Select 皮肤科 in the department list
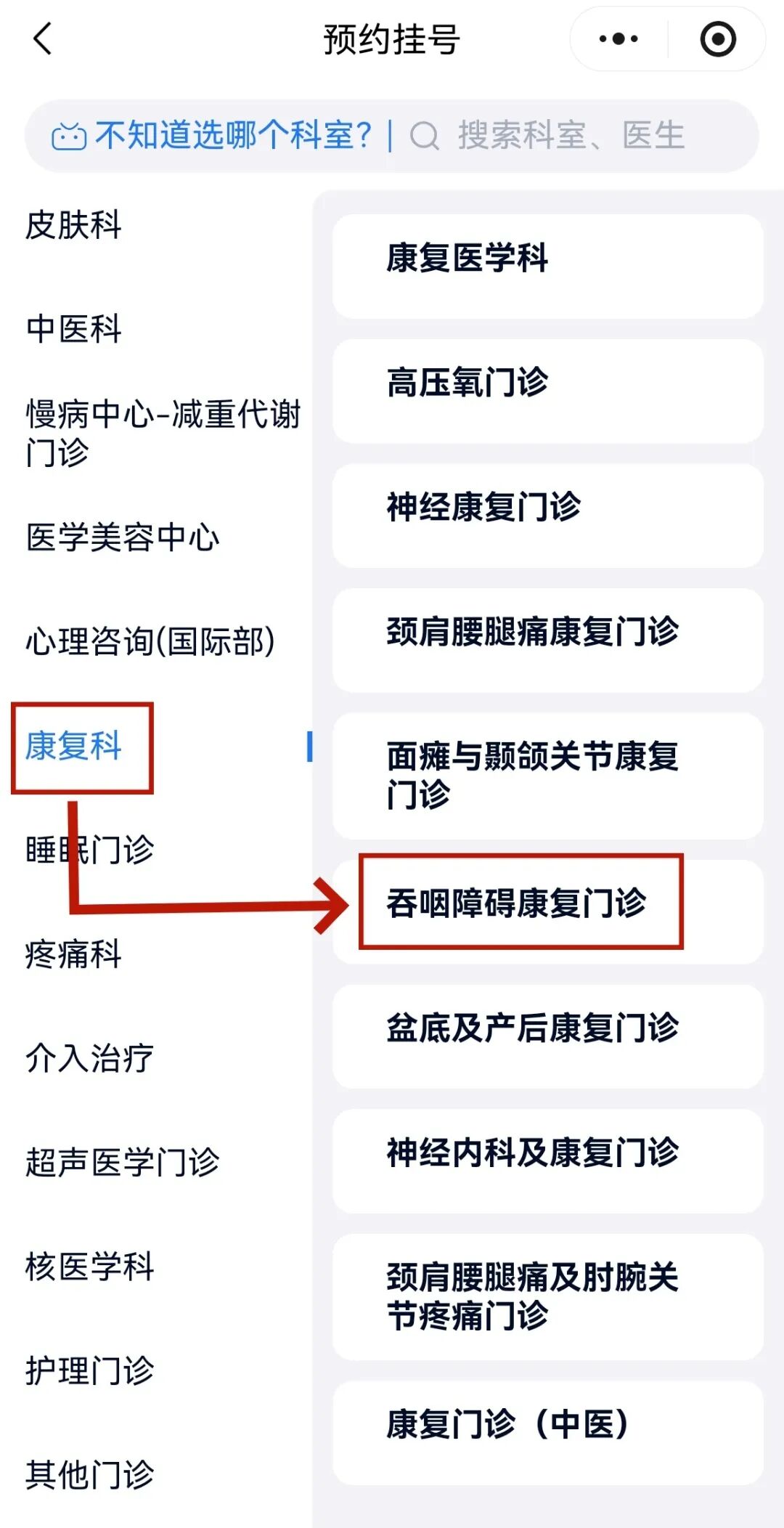This screenshot has width=784, height=1528. (73, 225)
